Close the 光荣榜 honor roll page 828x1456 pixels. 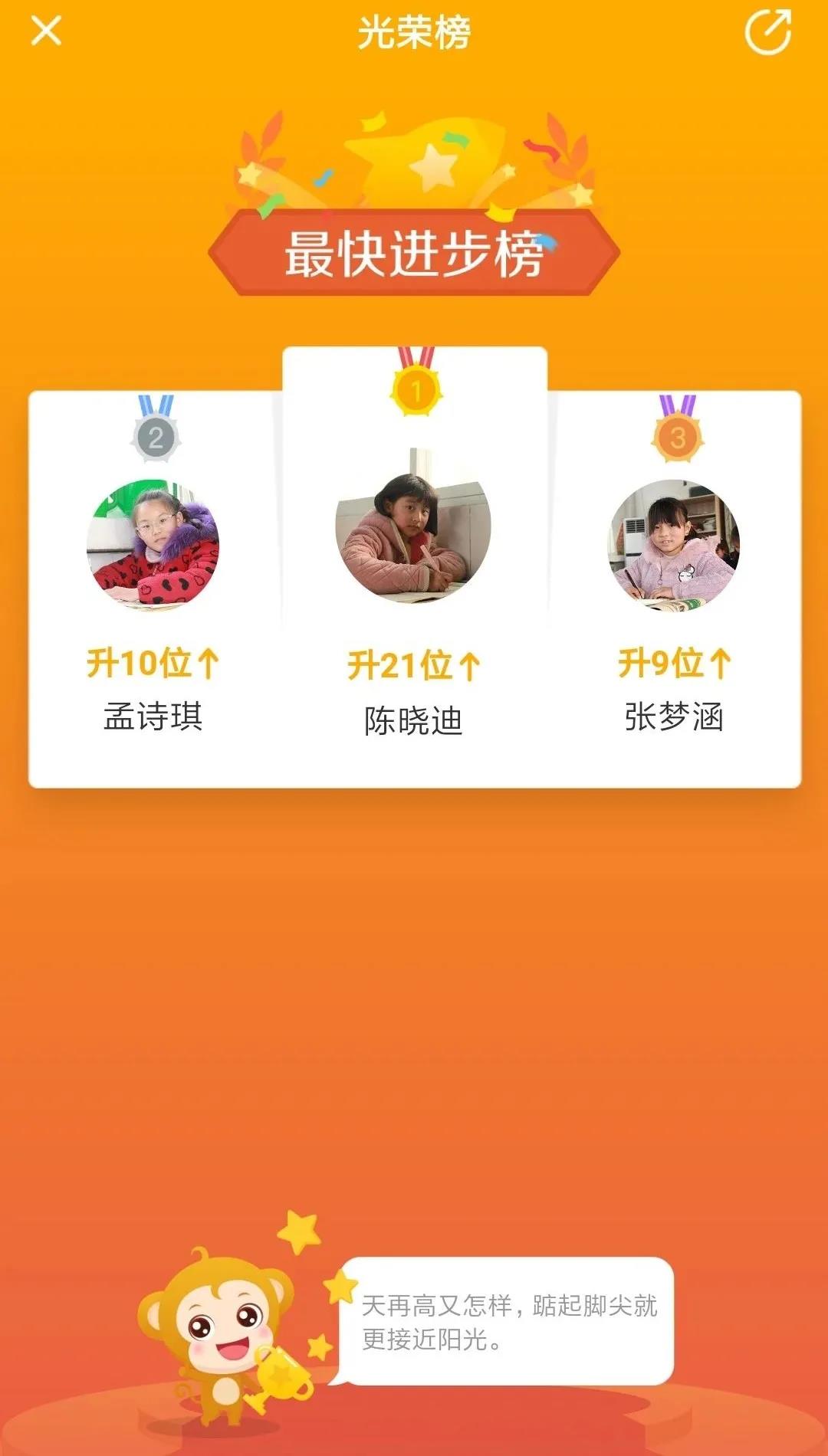[x=46, y=31]
